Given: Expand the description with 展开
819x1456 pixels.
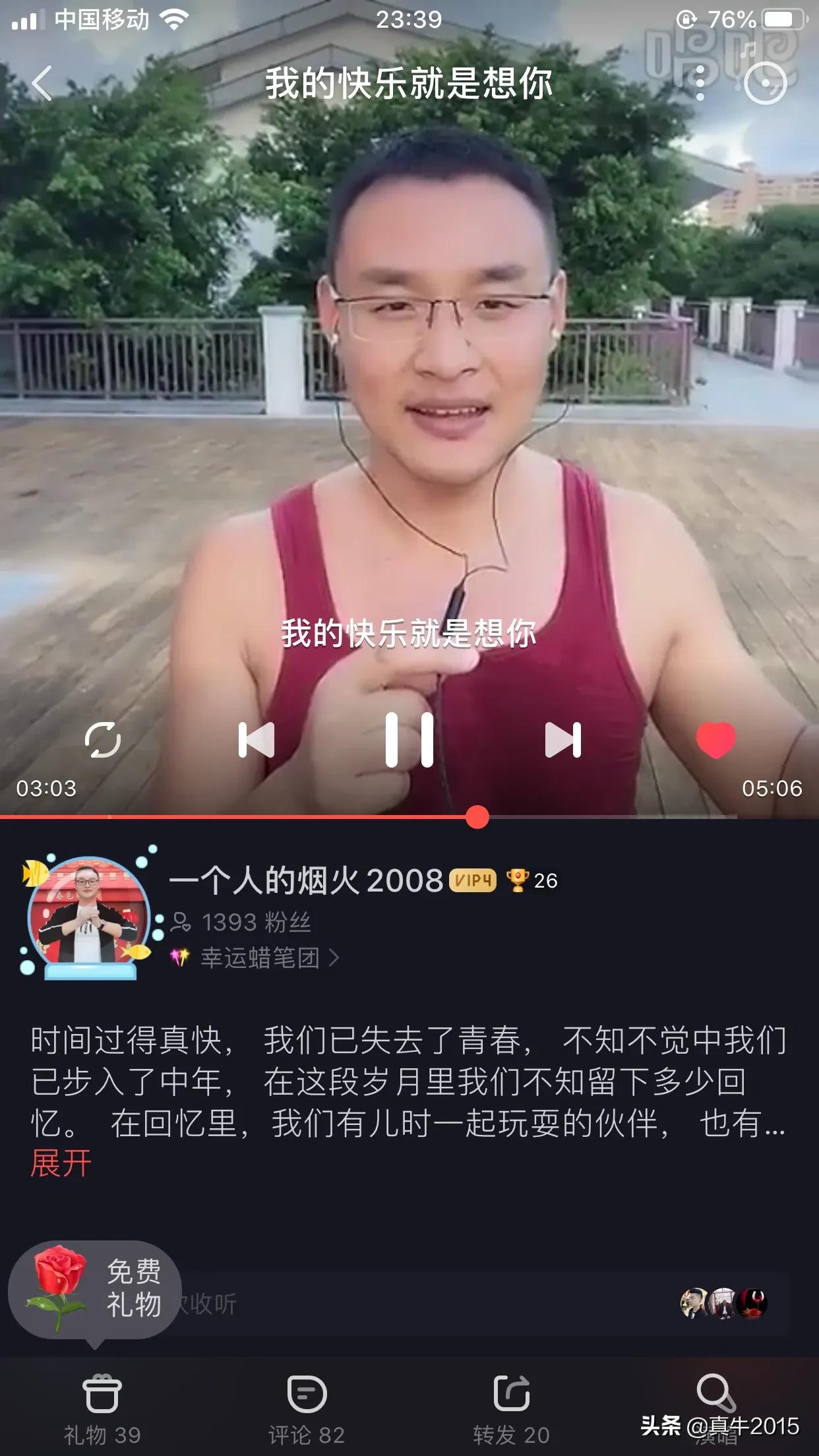Looking at the screenshot, I should 61,1163.
